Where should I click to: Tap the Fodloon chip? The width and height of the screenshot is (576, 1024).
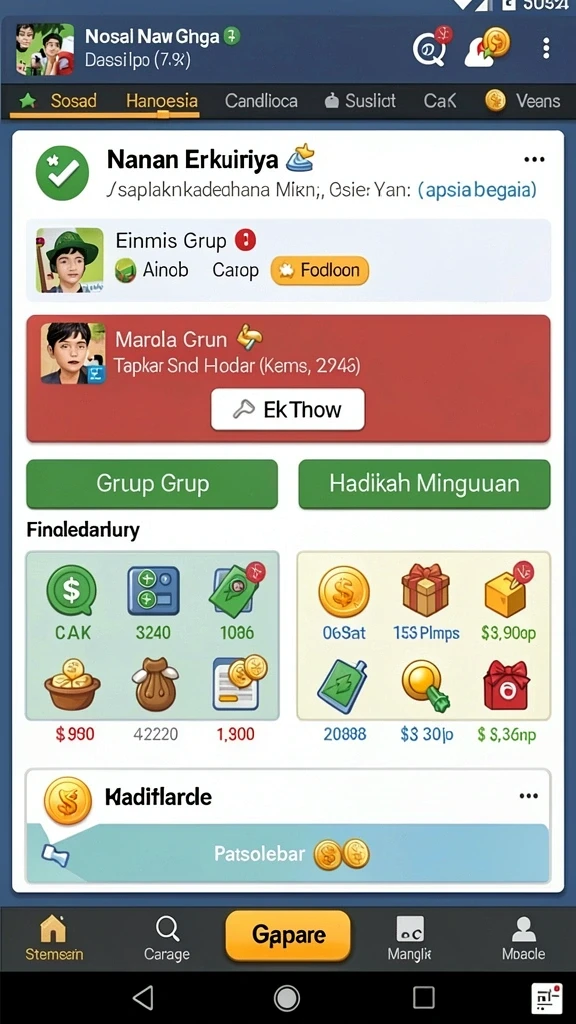point(320,270)
